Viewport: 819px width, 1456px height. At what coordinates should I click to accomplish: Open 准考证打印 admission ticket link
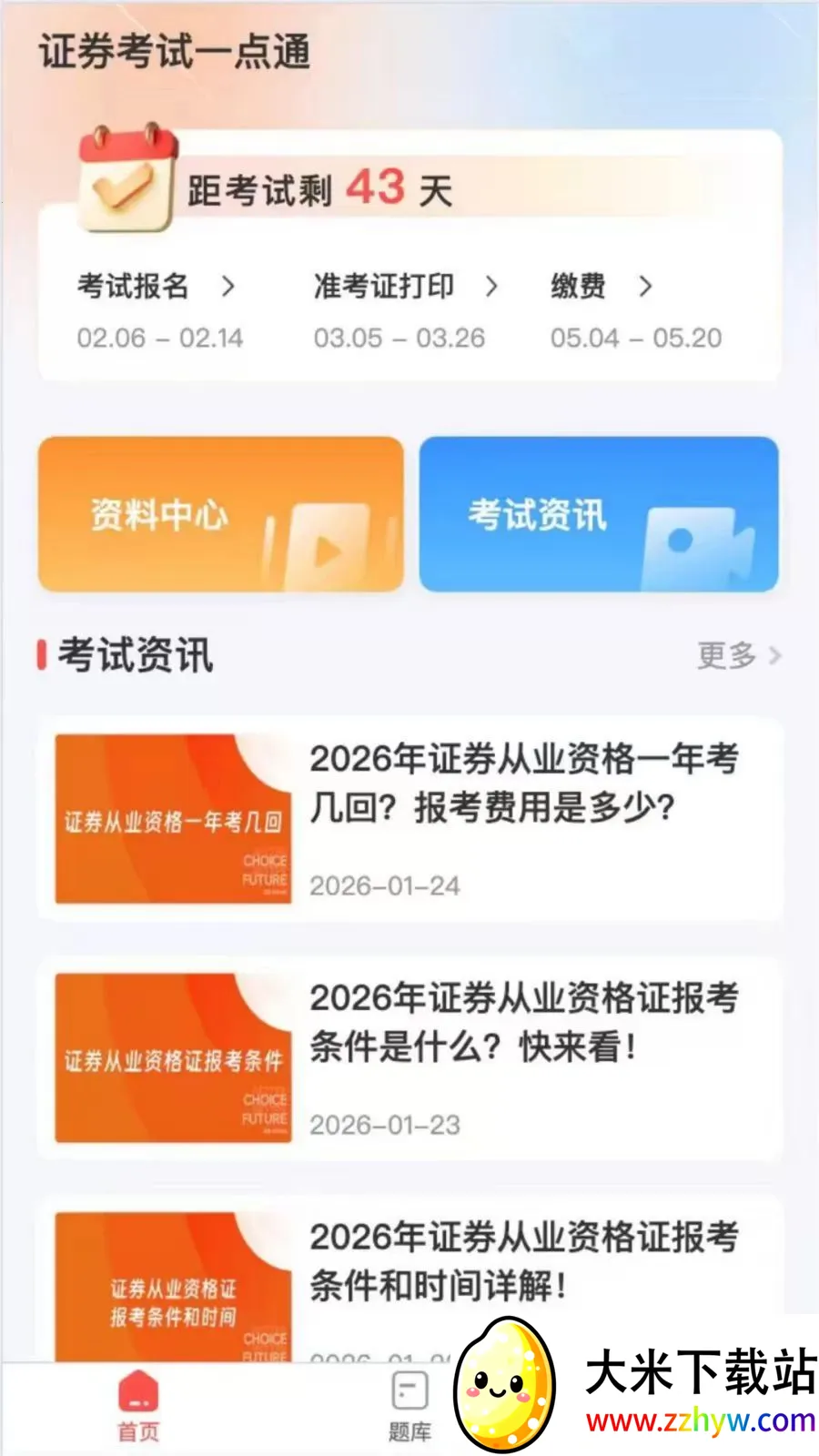tap(404, 288)
